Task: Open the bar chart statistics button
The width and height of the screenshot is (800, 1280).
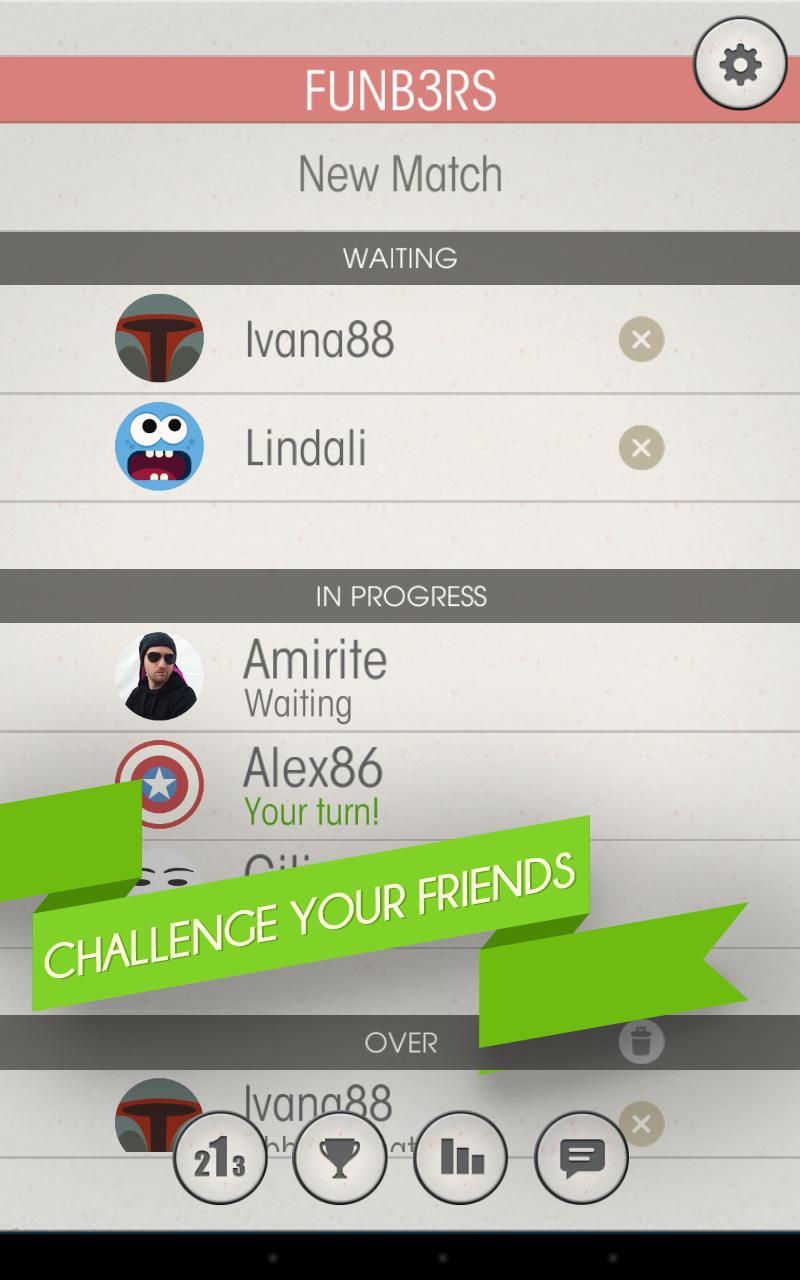Action: 461,1160
